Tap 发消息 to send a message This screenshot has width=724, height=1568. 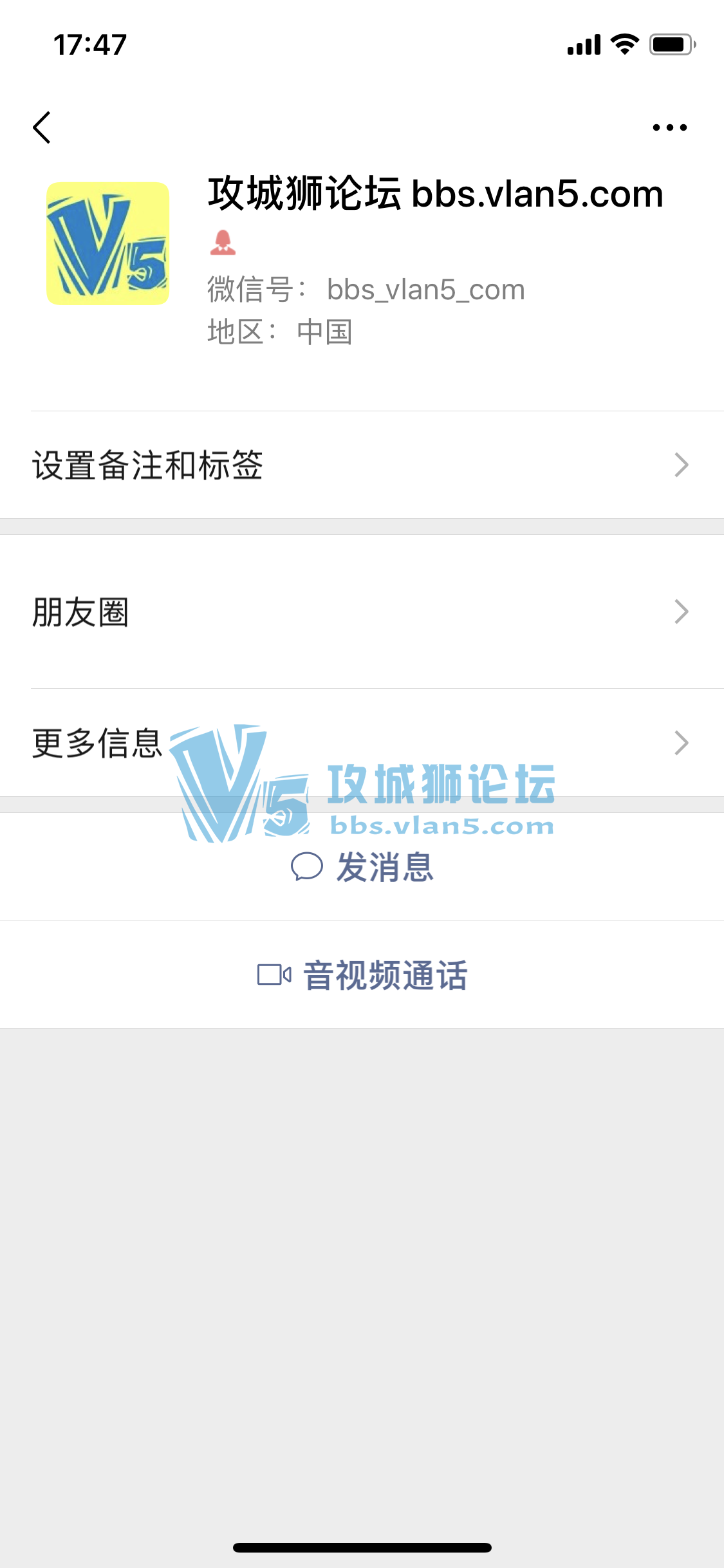tap(362, 866)
